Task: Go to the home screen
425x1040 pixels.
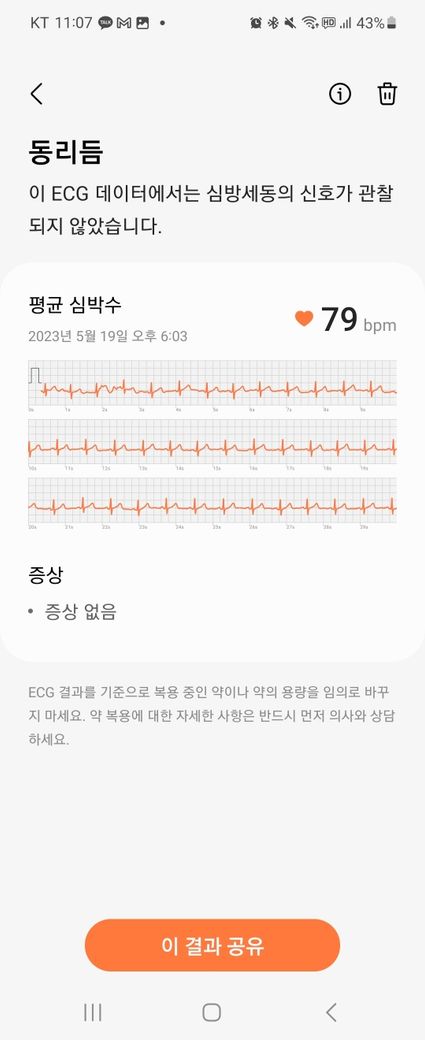Action: [212, 1011]
